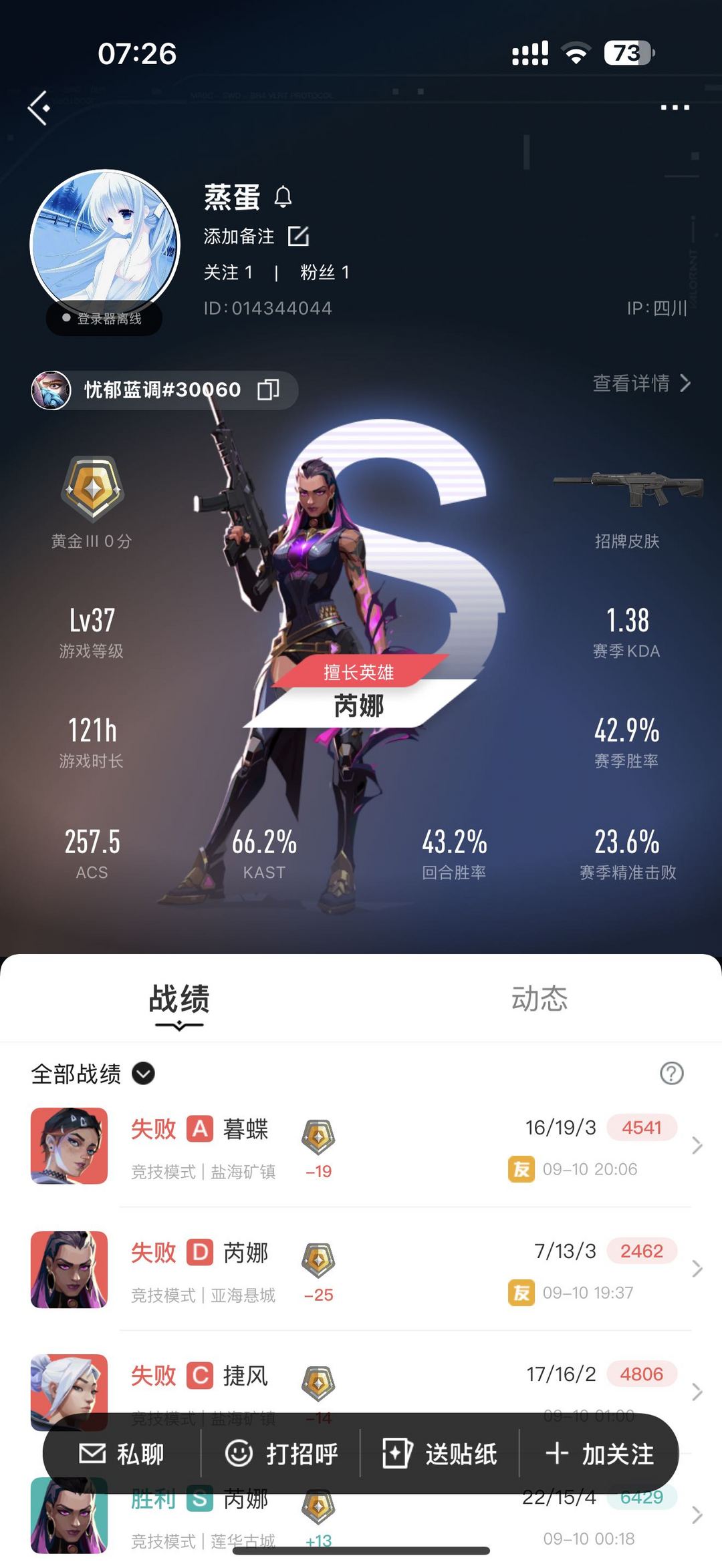View the 蒸蛋 profile avatar

[105, 245]
